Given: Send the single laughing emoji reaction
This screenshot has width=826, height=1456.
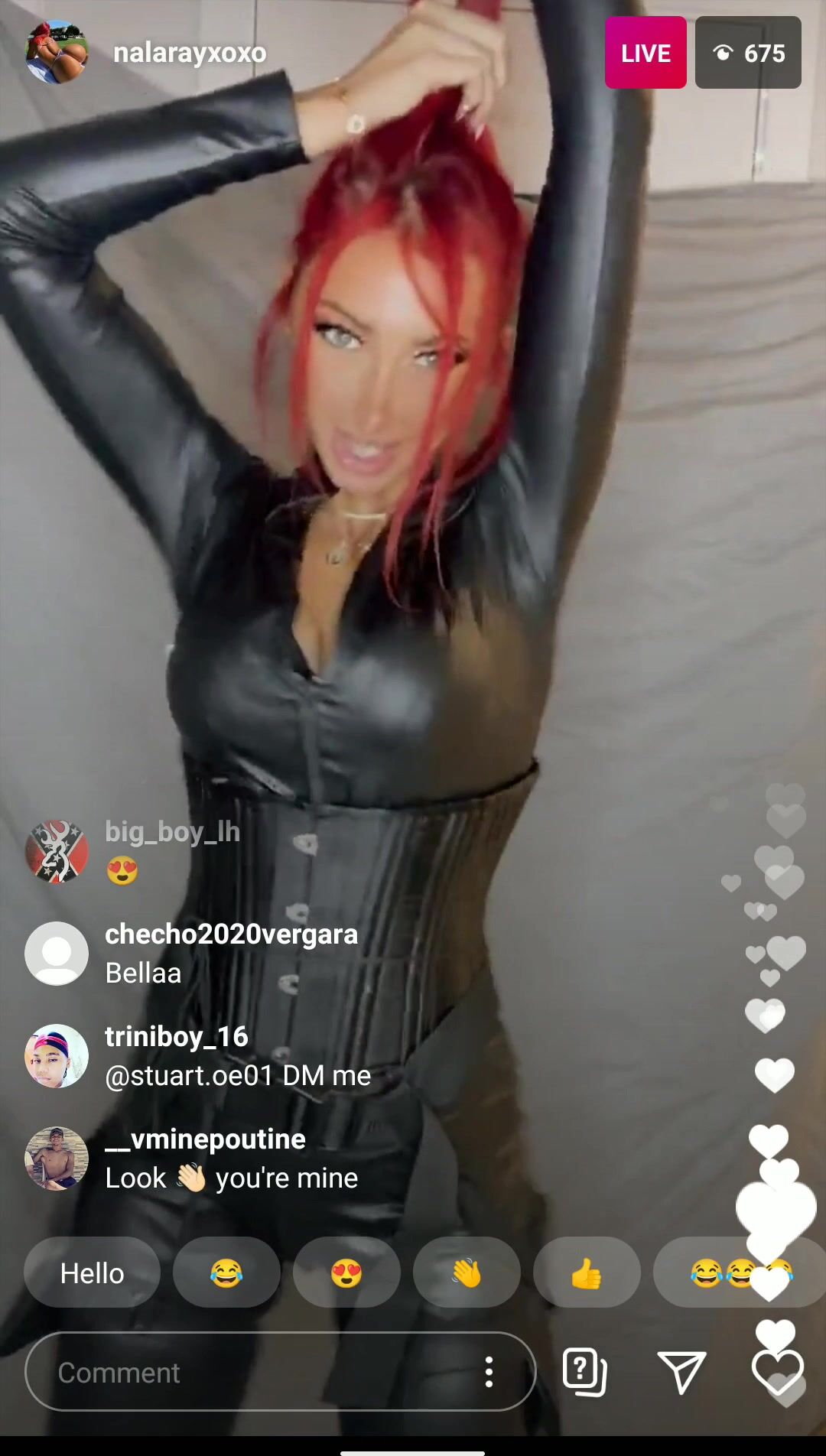Looking at the screenshot, I should pyautogui.click(x=226, y=1273).
